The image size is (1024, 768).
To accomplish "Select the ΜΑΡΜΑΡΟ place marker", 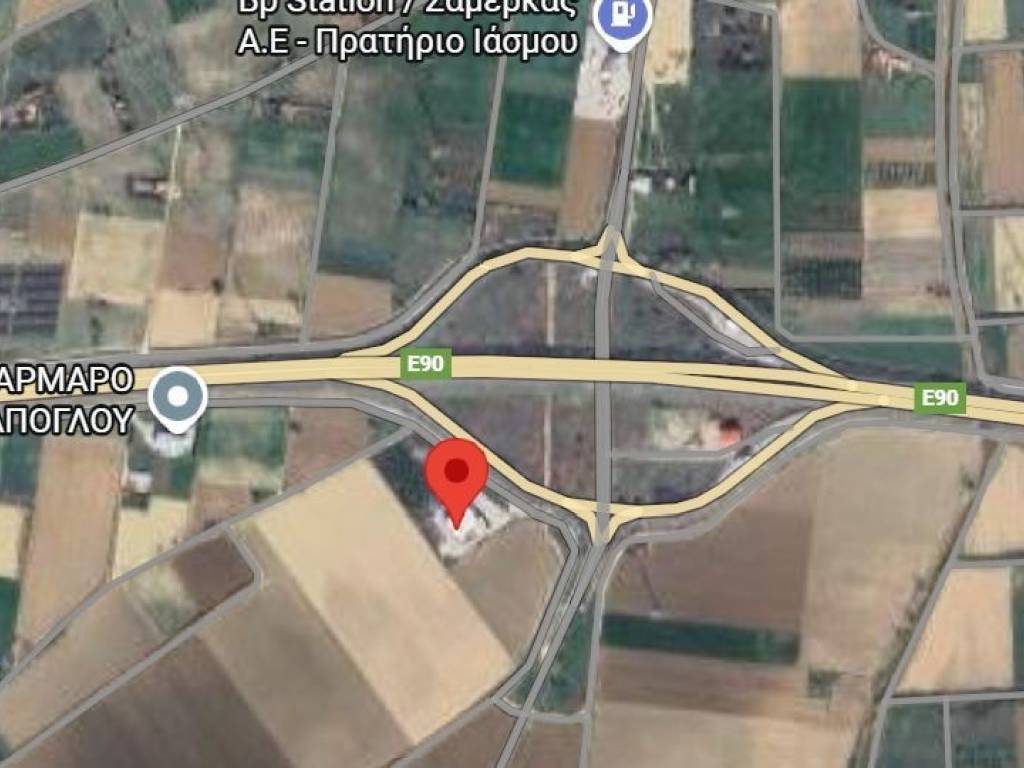I will point(178,396).
